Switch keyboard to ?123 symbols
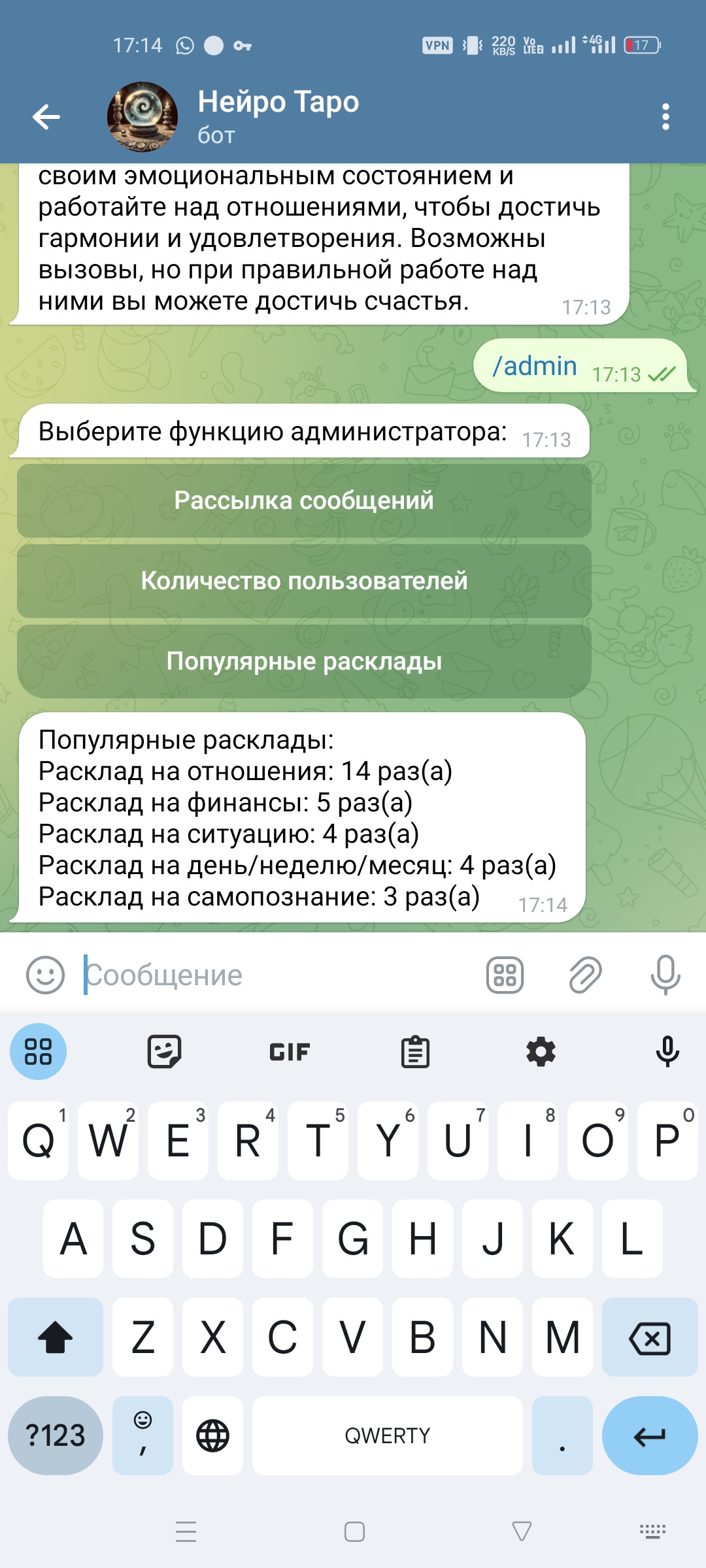Viewport: 706px width, 1568px height. pos(56,1435)
